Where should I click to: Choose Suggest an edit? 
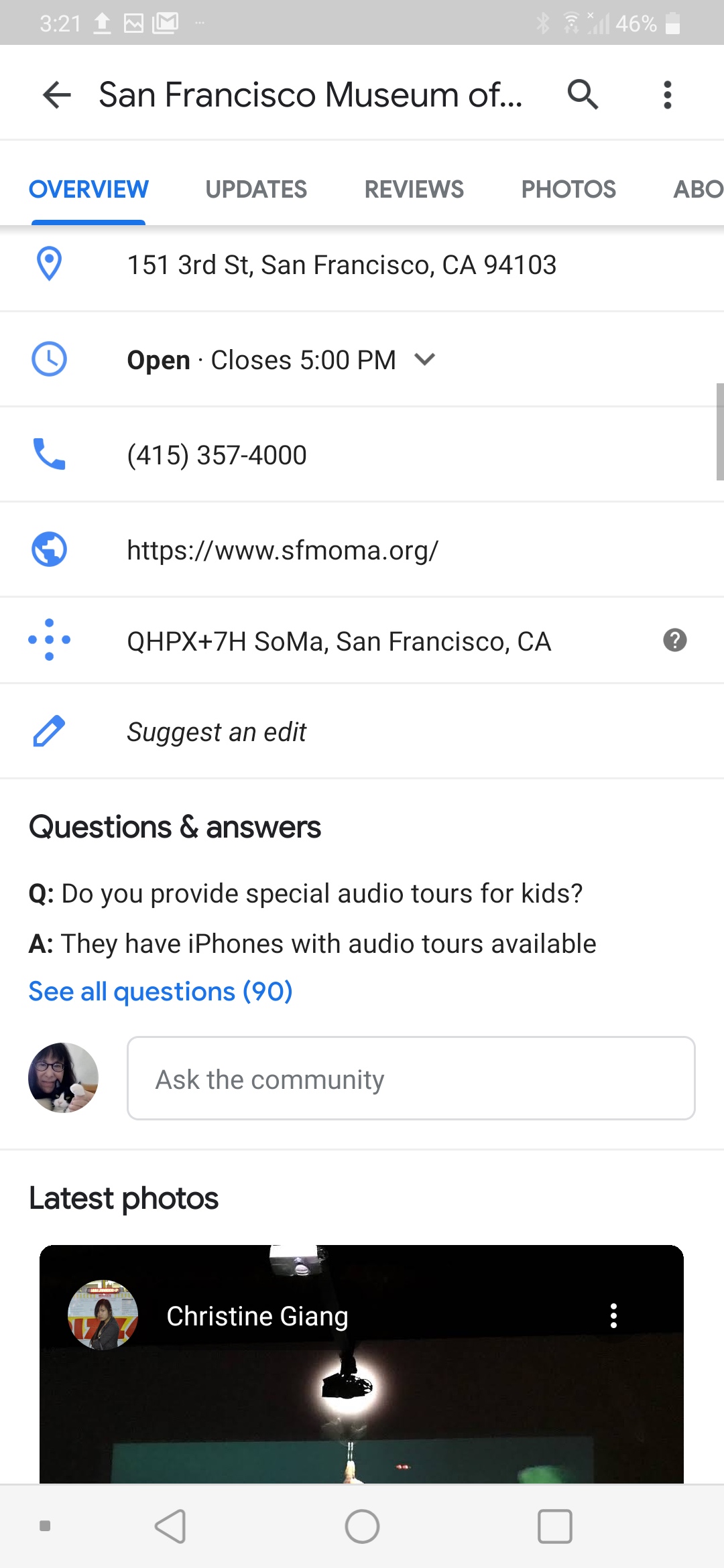point(362,732)
